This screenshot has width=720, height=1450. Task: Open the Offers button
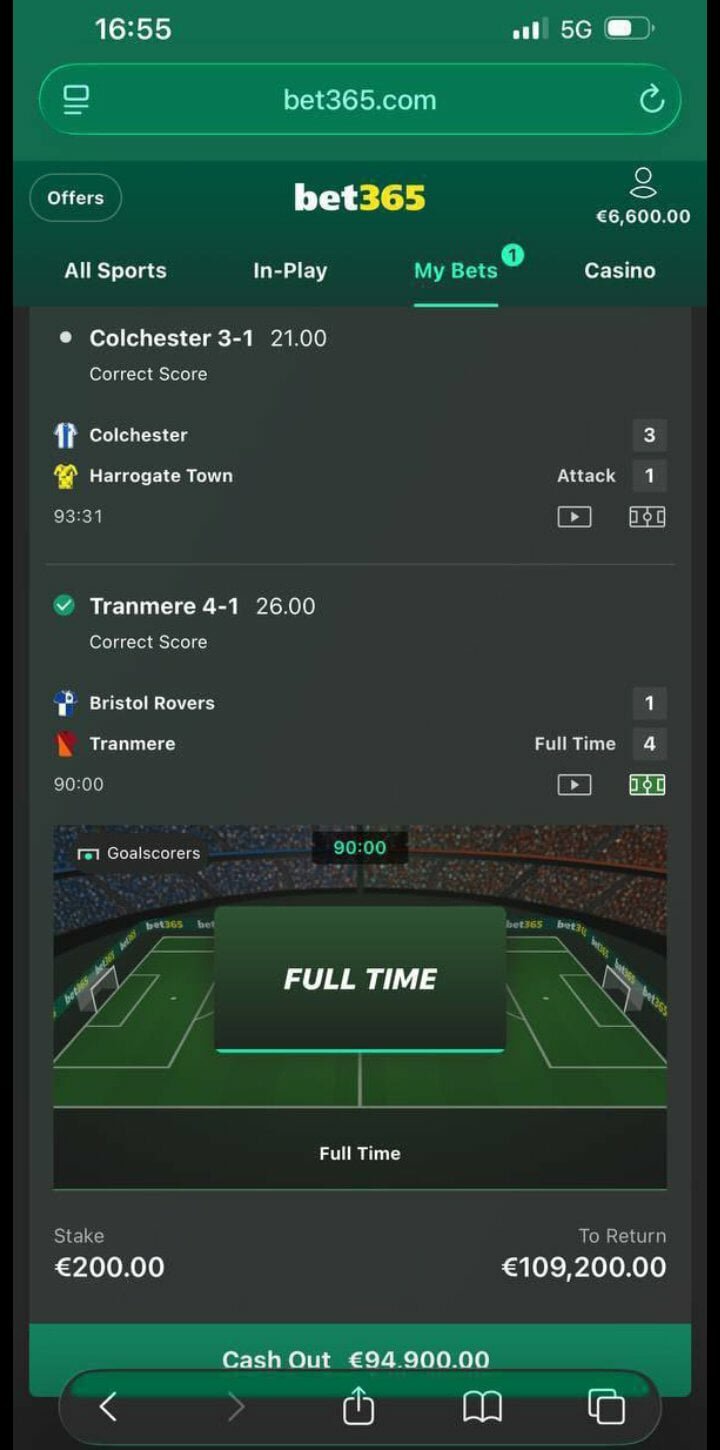point(75,198)
